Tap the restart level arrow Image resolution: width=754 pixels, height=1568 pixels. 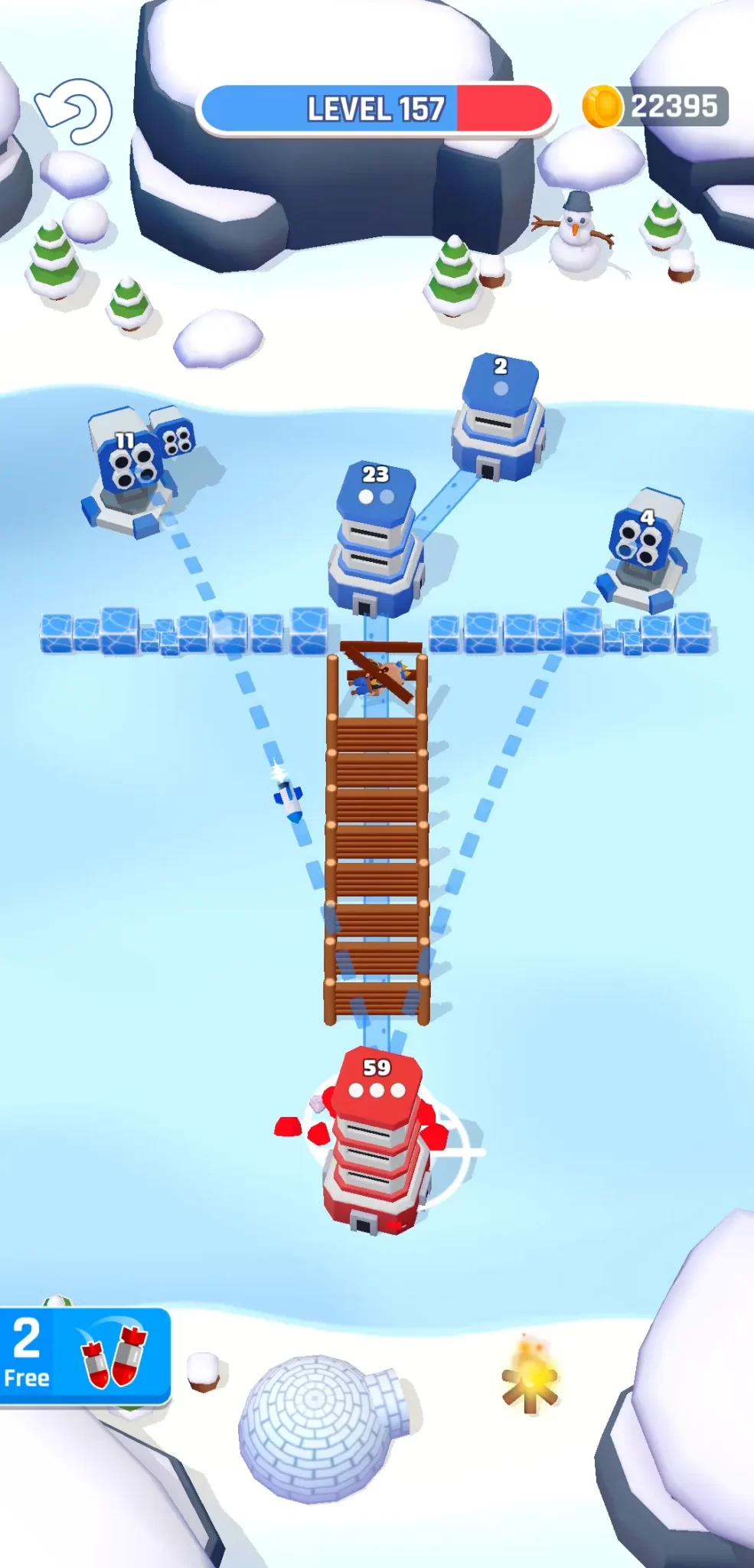point(74,112)
